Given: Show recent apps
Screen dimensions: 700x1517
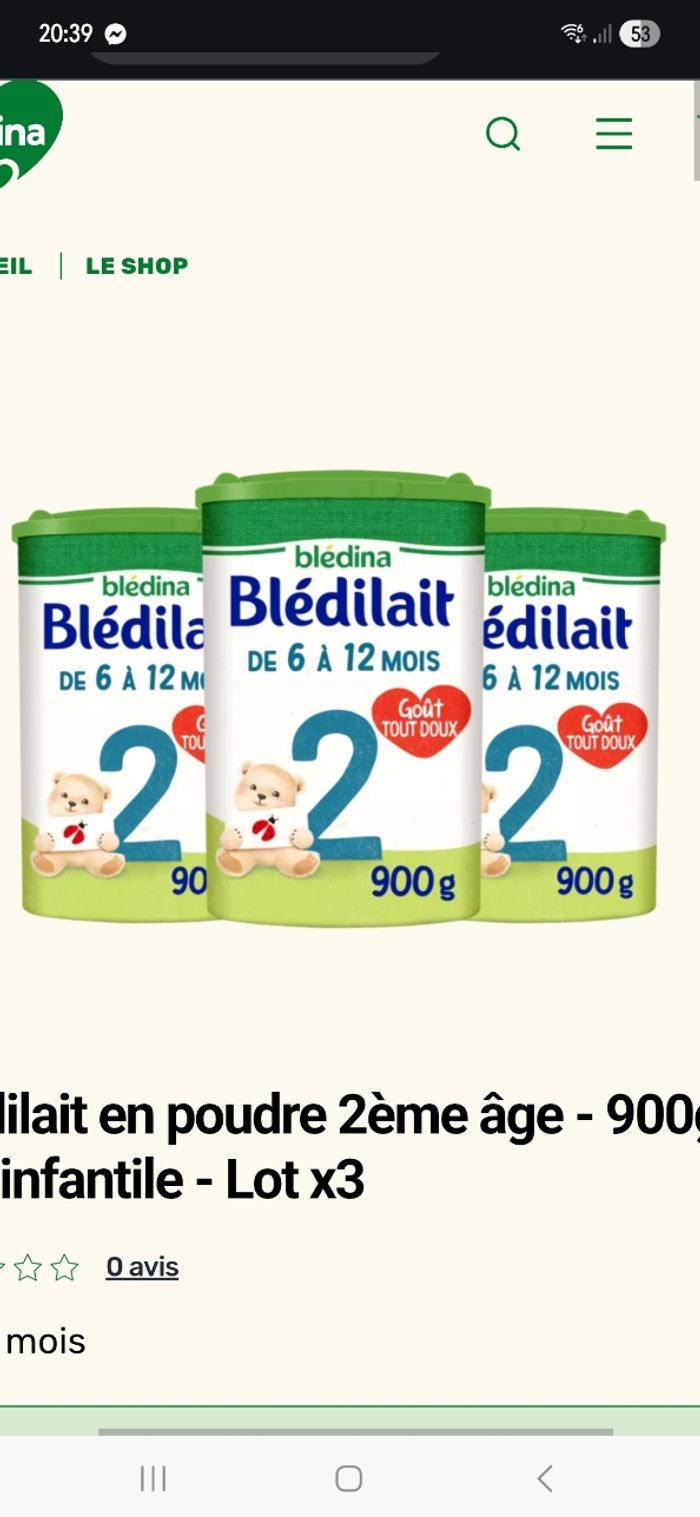Looking at the screenshot, I should (153, 1478).
